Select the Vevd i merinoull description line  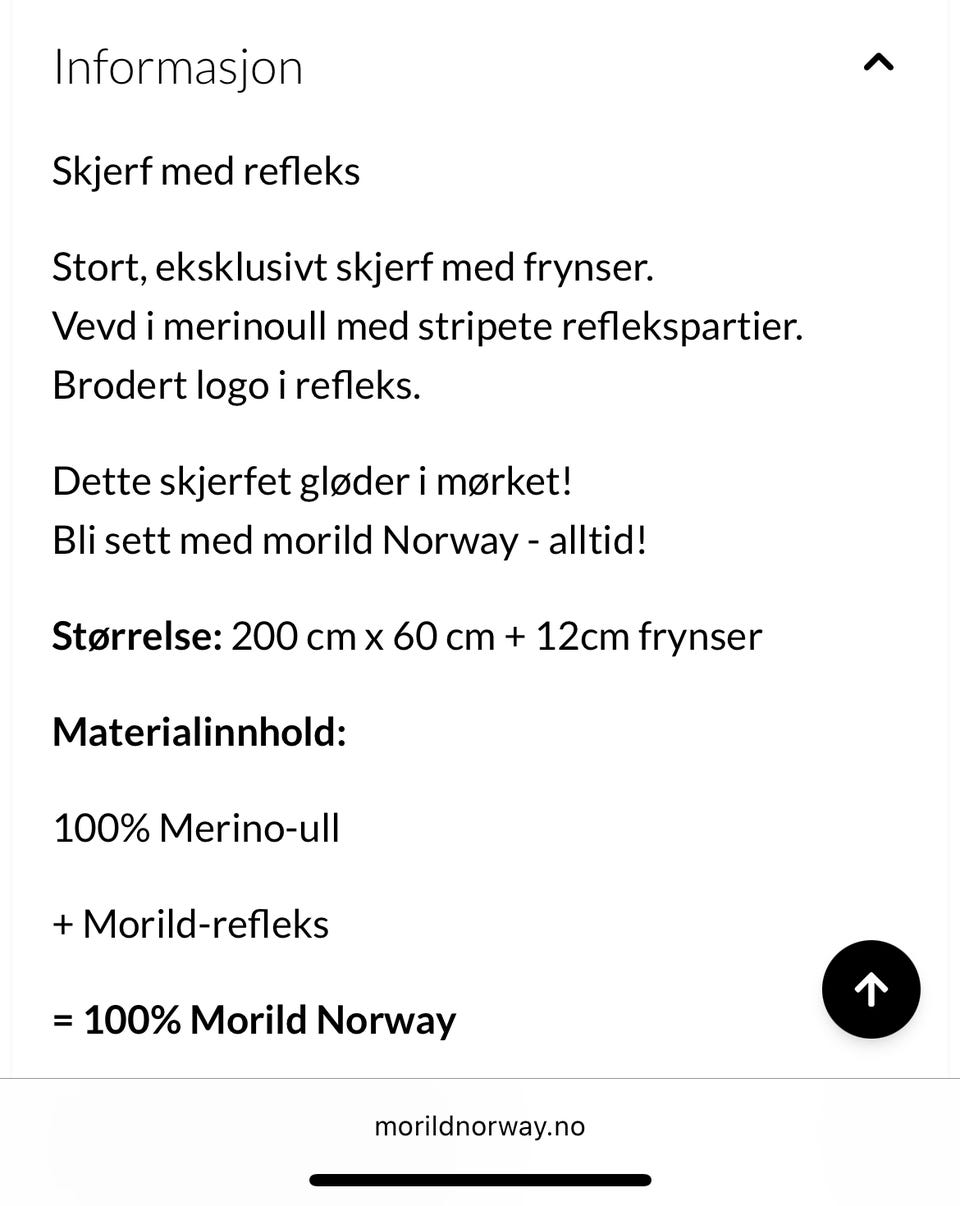click(x=428, y=325)
